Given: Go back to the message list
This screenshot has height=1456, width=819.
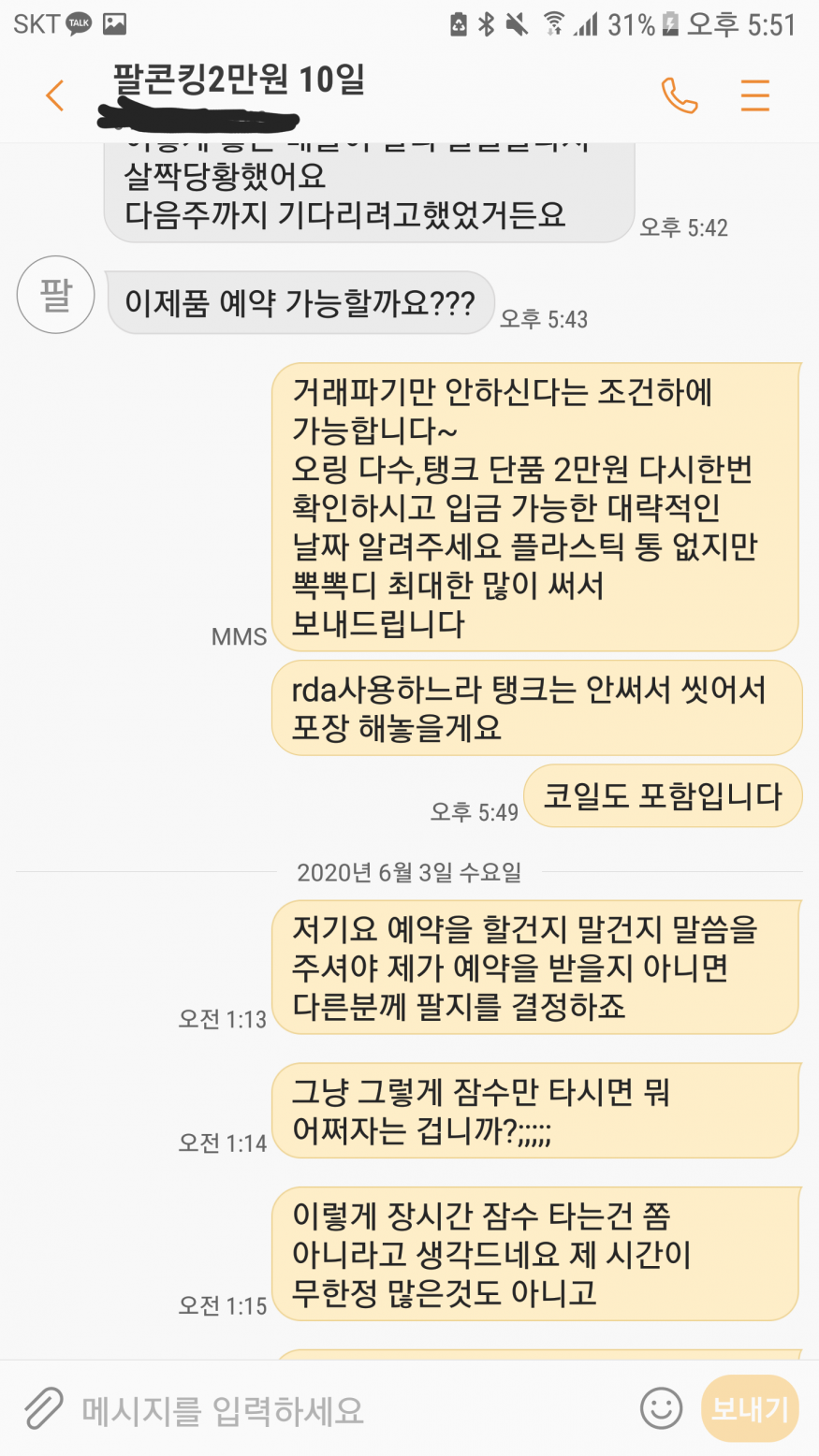Looking at the screenshot, I should (55, 95).
